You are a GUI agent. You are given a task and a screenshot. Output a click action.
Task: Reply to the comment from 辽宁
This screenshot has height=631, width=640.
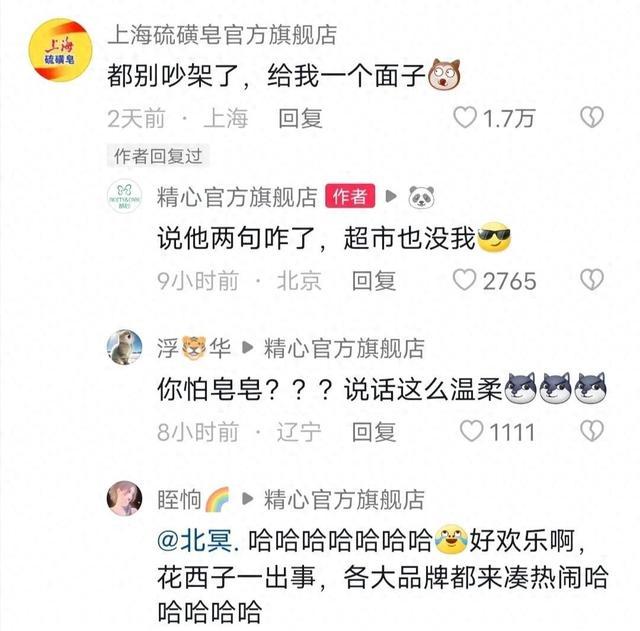pyautogui.click(x=374, y=431)
